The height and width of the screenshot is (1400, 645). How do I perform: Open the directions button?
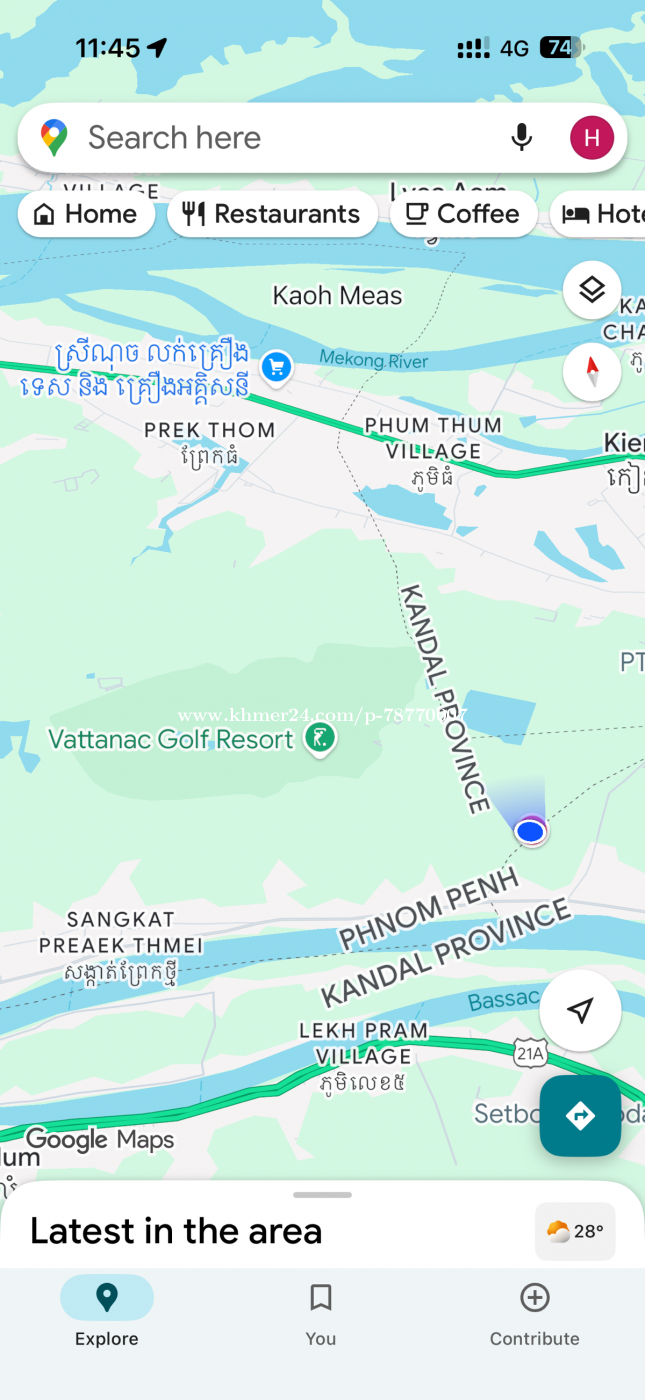click(580, 1116)
